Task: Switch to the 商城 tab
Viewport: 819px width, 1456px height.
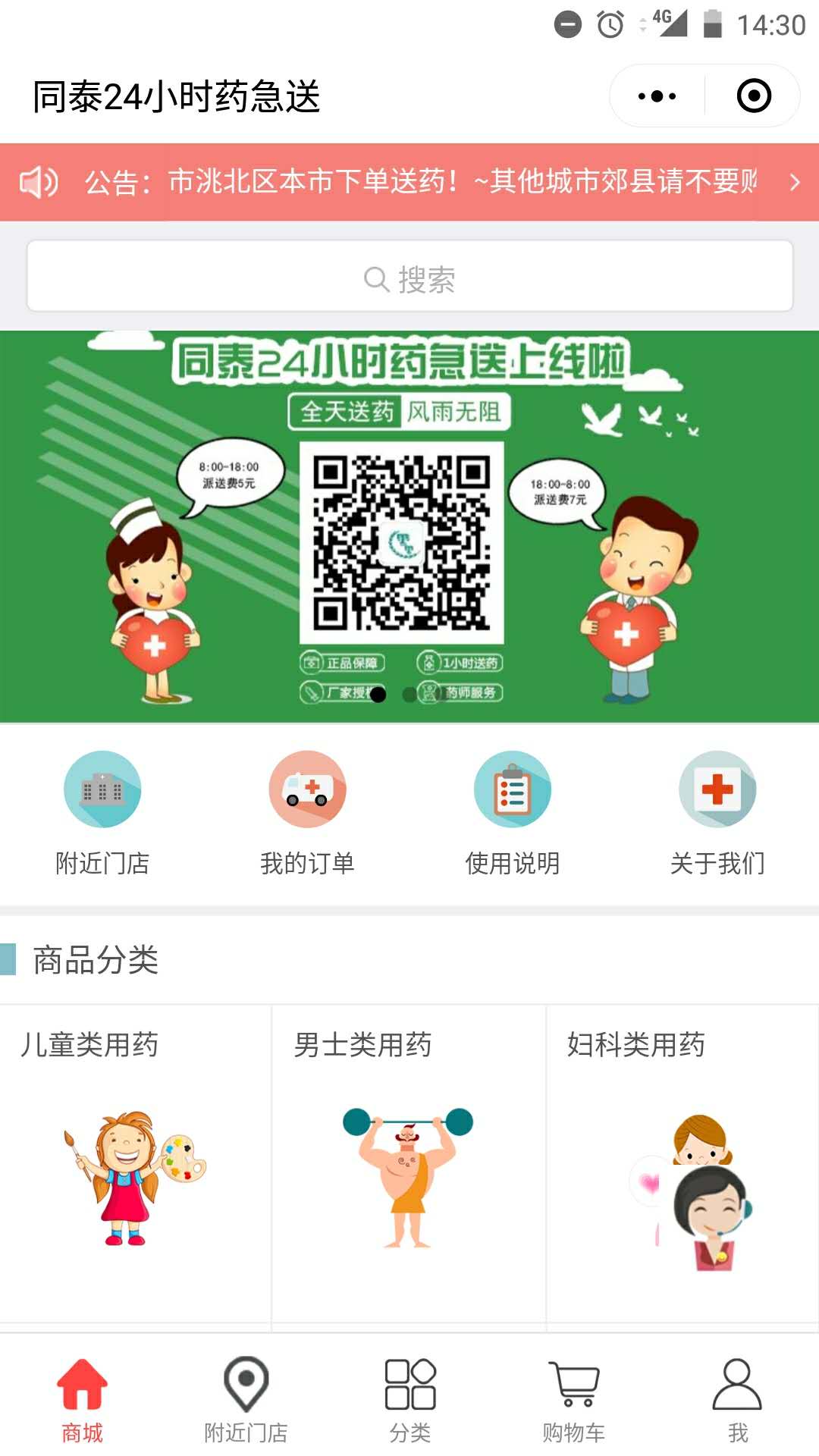Action: coord(82,1400)
